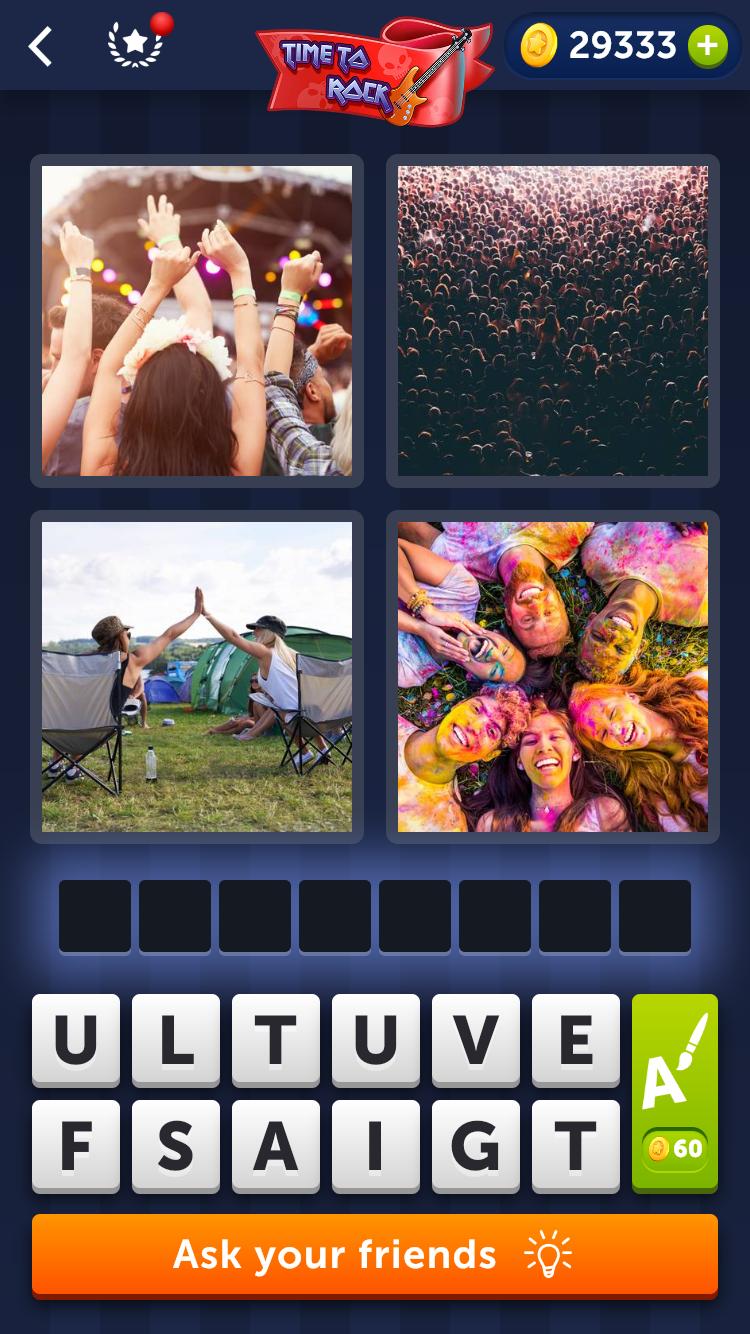Screen dimensions: 750x1334
Task: Select the letter I tile
Action: click(x=376, y=1146)
